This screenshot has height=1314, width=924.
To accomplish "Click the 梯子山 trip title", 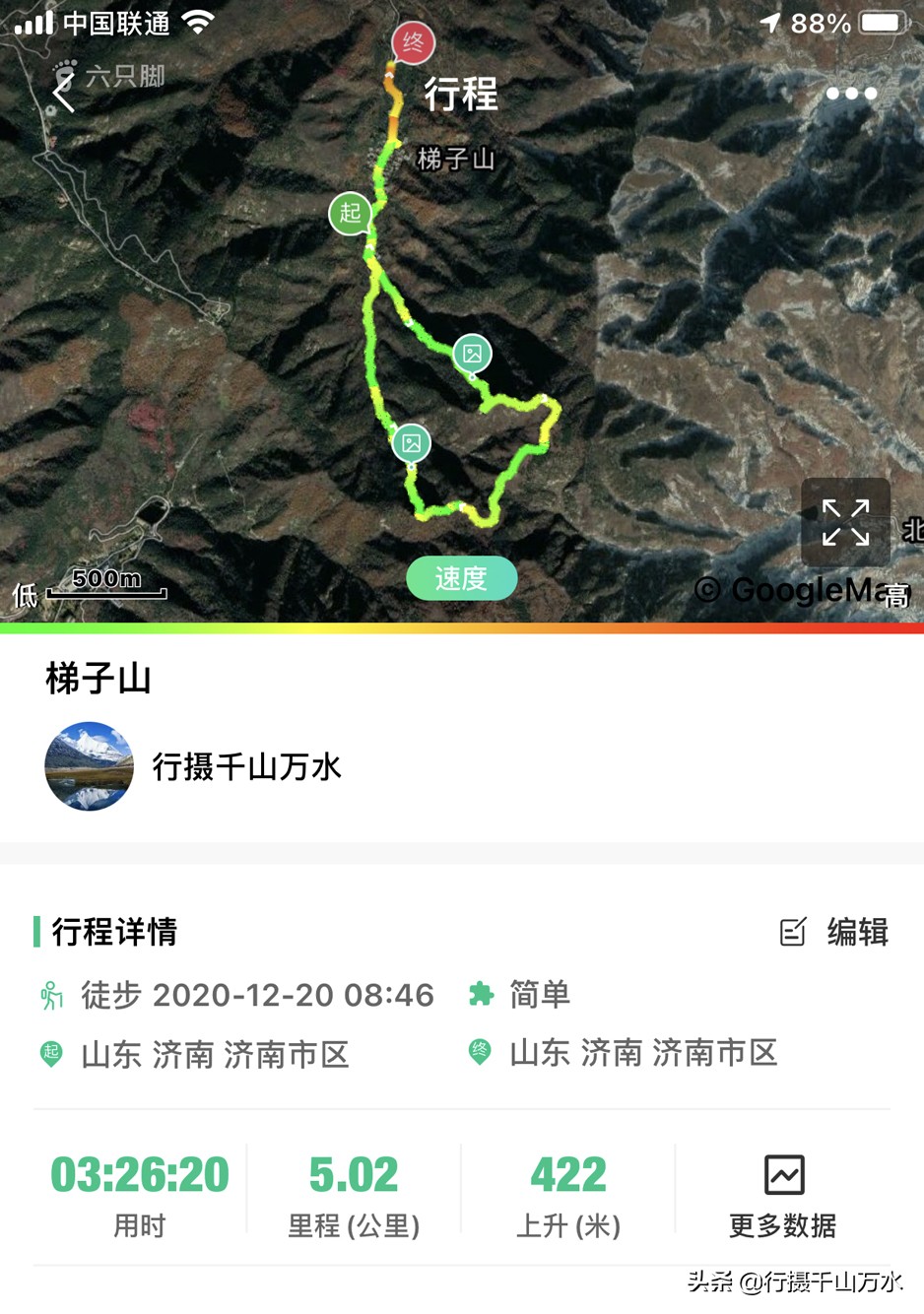I will (x=98, y=680).
